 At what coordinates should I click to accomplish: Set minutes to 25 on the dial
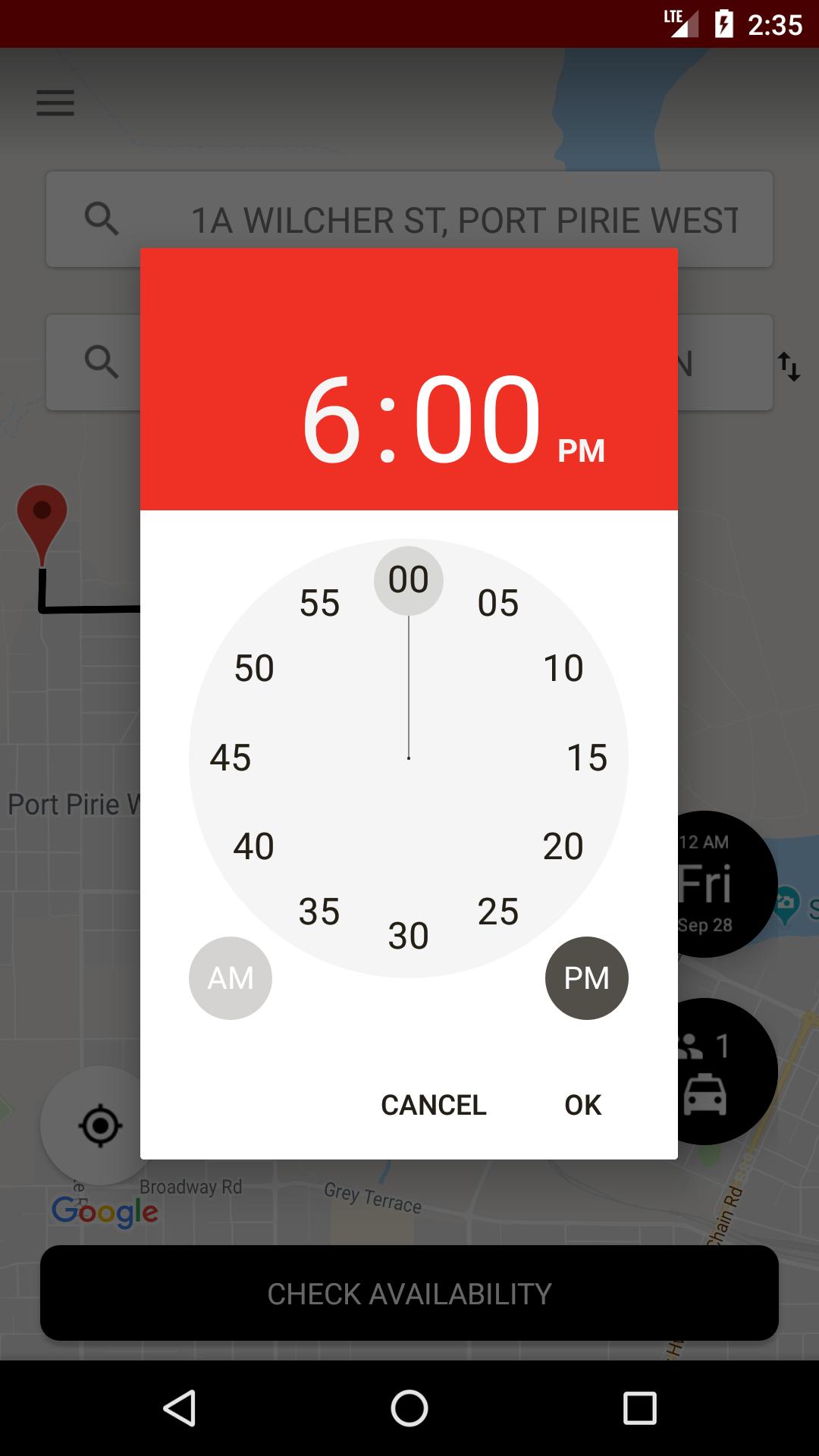[x=498, y=912]
